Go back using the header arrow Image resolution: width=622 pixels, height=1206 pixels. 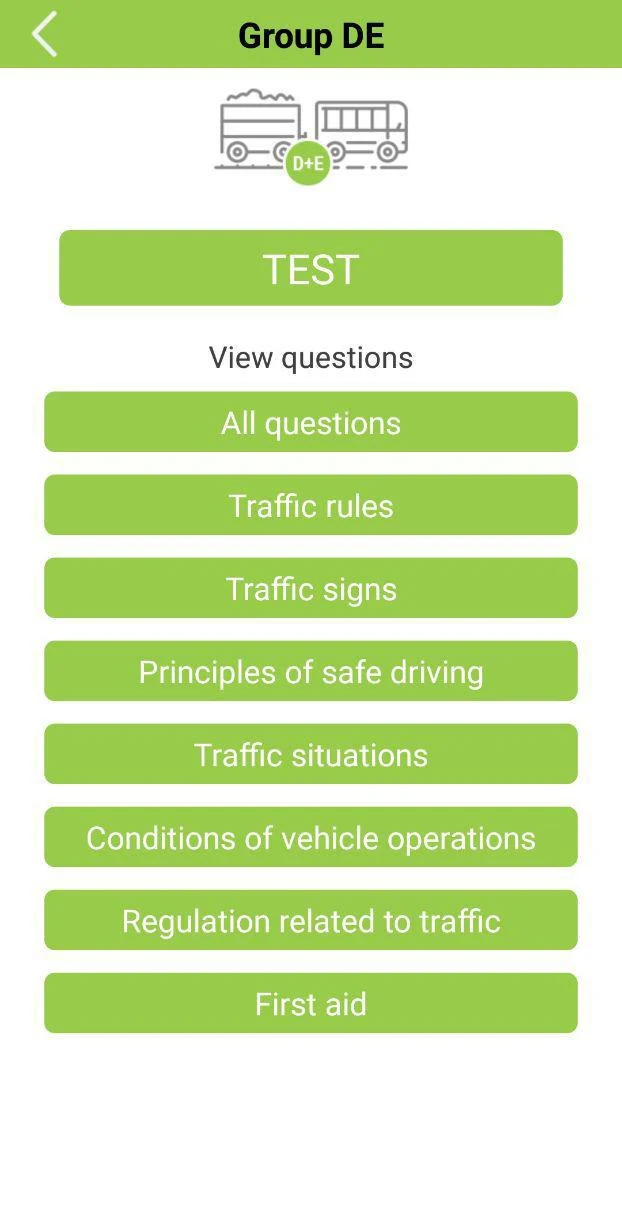coord(44,35)
